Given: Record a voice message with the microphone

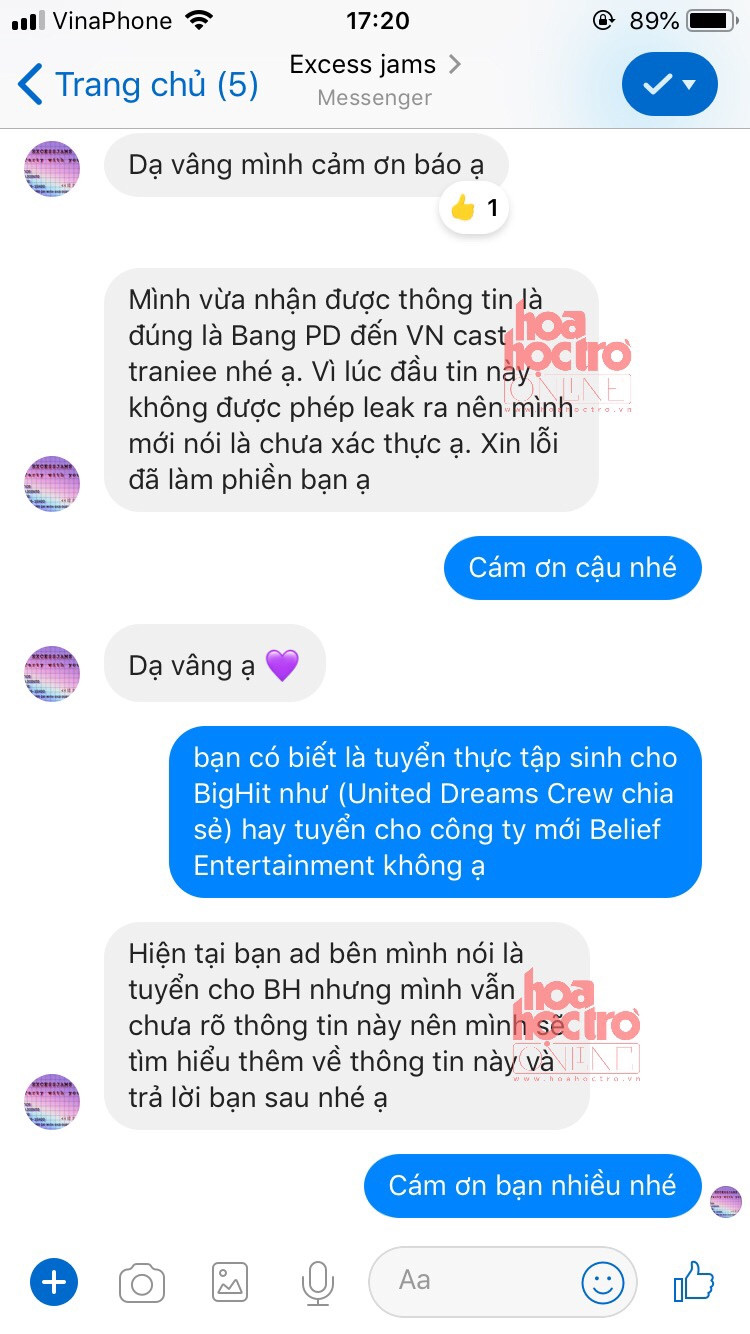Looking at the screenshot, I should point(318,1282).
